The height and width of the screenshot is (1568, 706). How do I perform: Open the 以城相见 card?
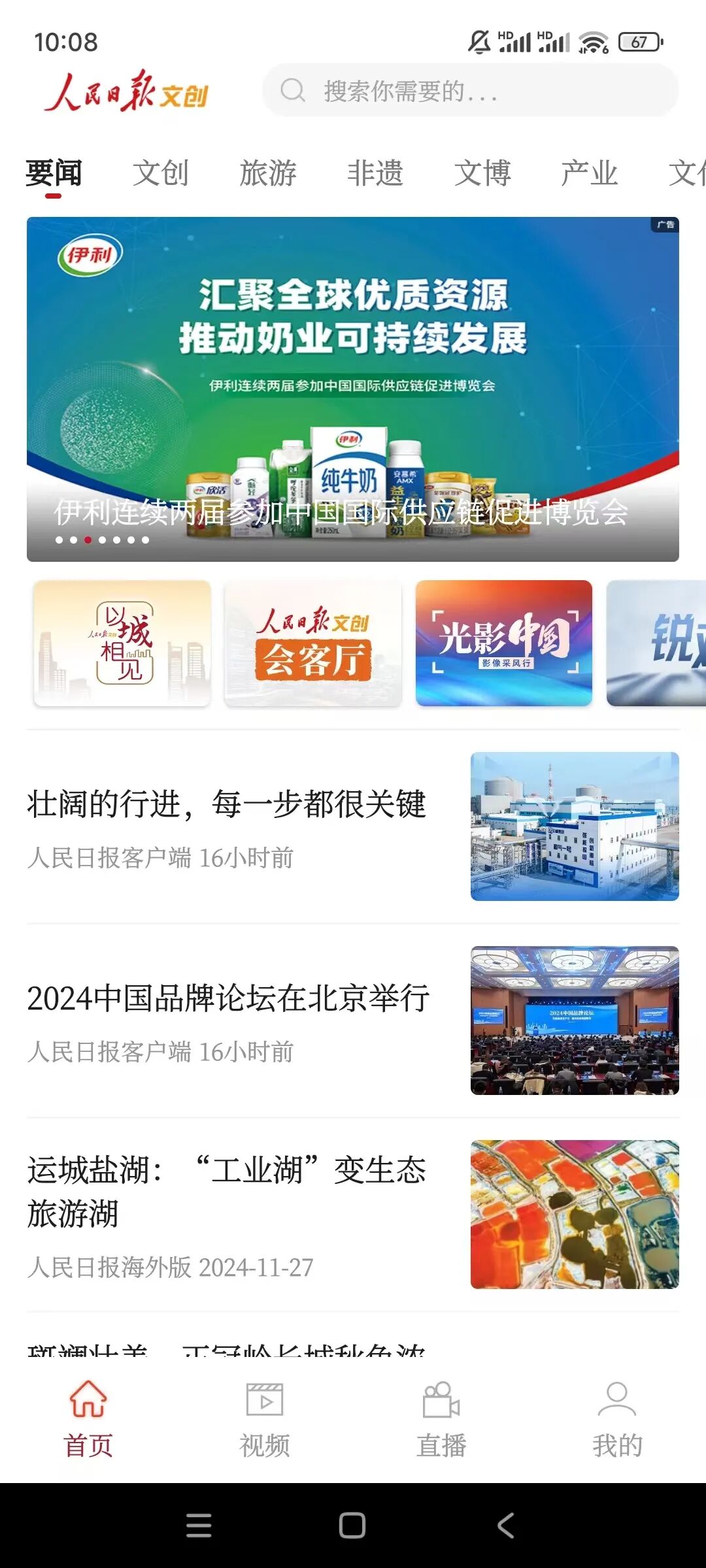point(122,644)
